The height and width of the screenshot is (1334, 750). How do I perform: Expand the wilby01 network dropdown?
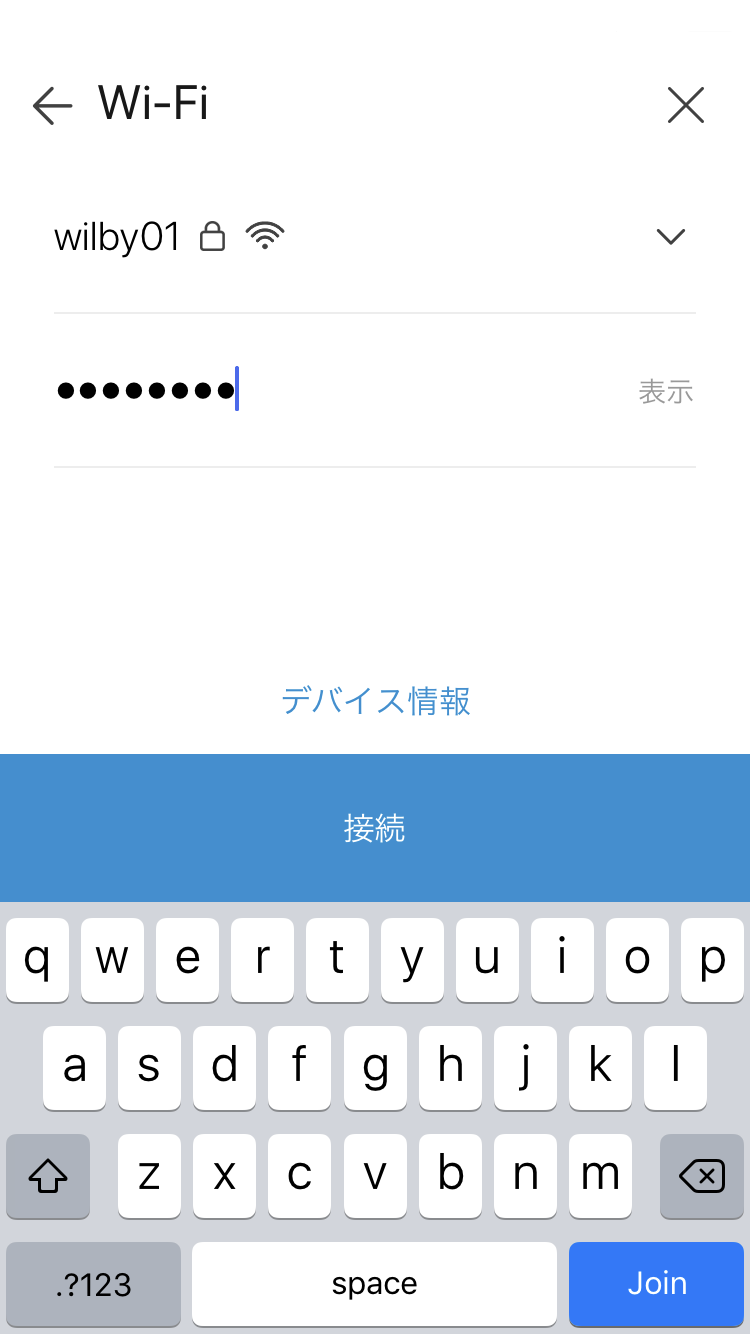pos(670,237)
